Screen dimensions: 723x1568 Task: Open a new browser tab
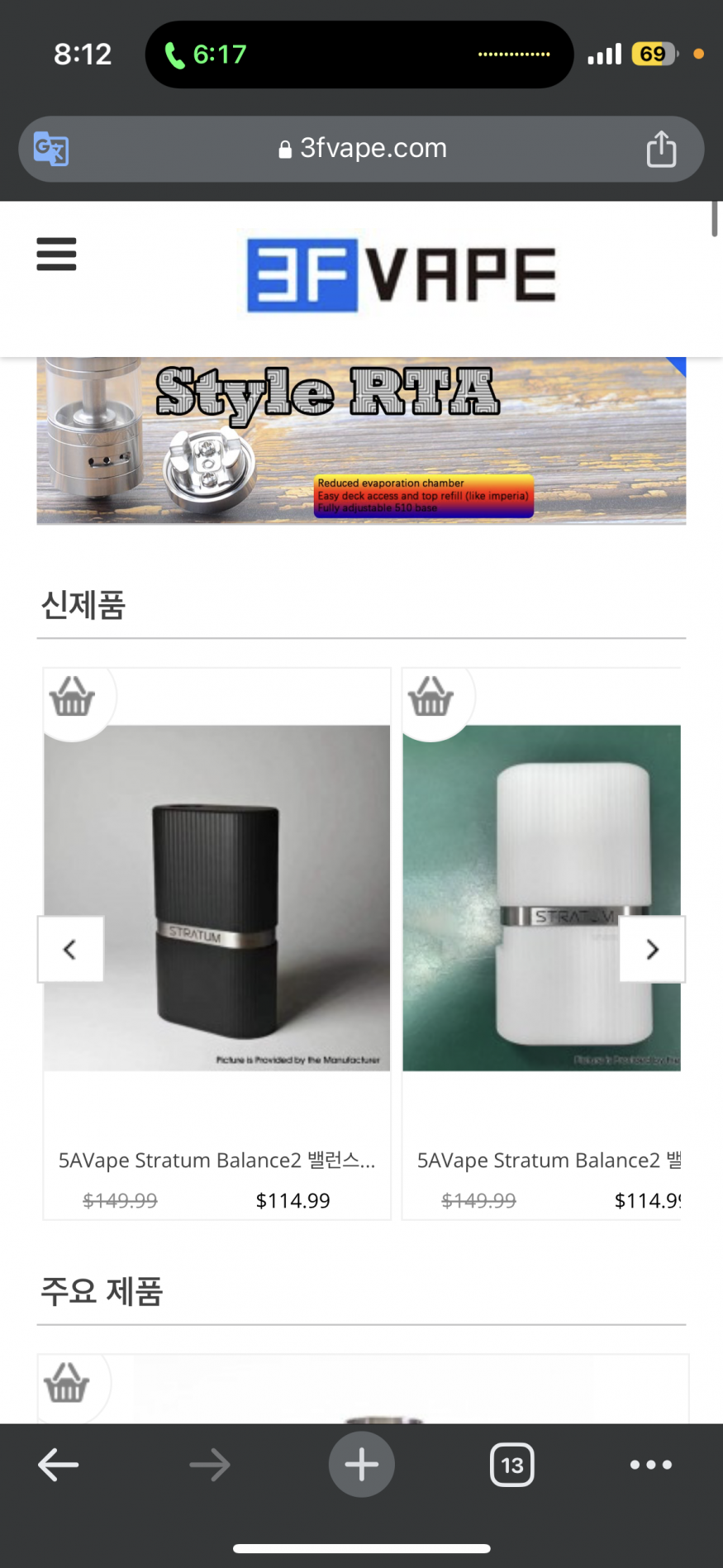pos(361,1466)
